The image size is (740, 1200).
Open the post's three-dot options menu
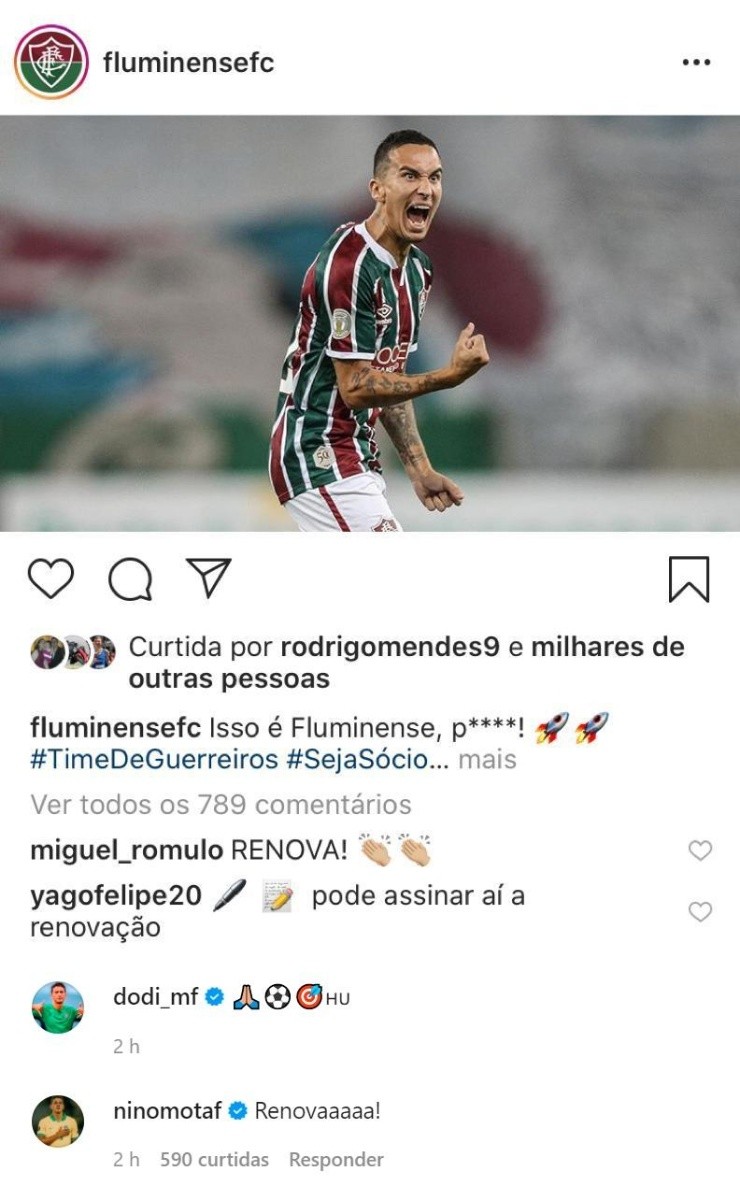coord(695,62)
